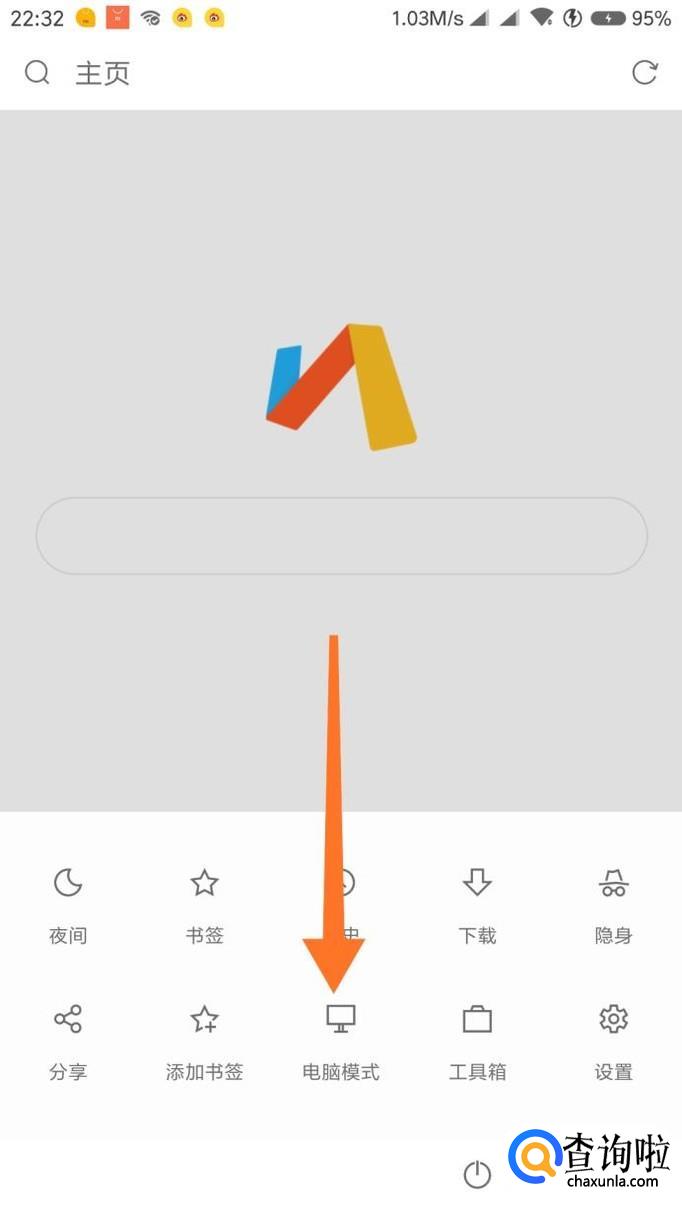
Task: Open 书签 bookmarks
Action: coord(204,900)
